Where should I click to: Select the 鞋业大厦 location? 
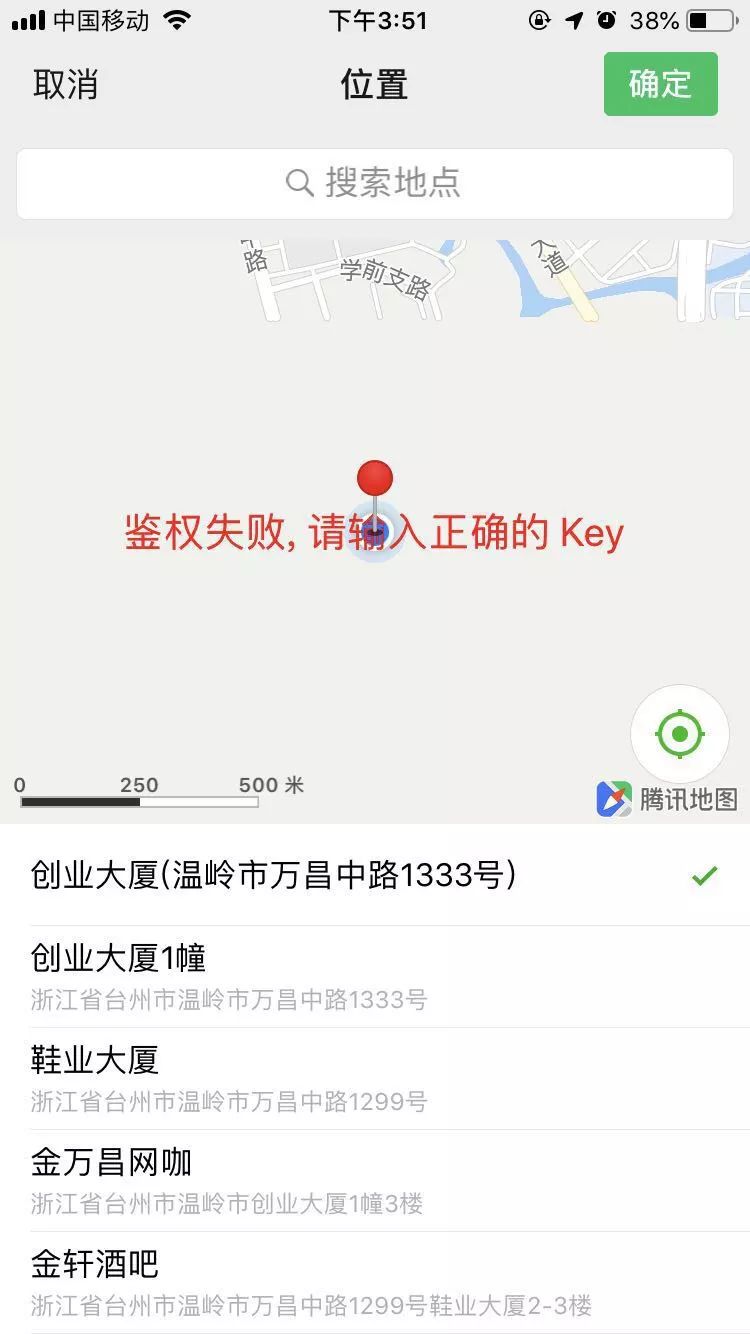(374, 1078)
